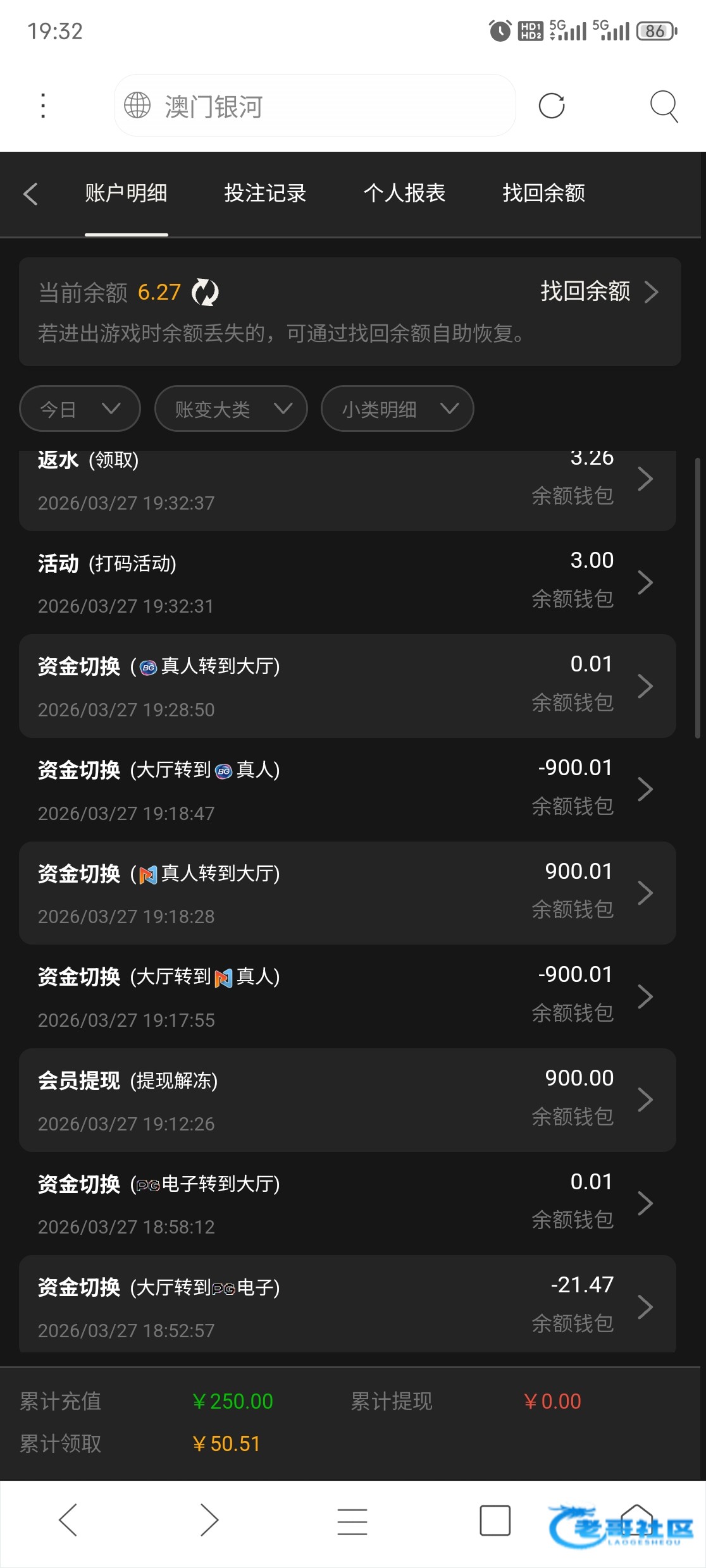Expand the 小类明细 dropdown
706x1568 pixels.
397,408
